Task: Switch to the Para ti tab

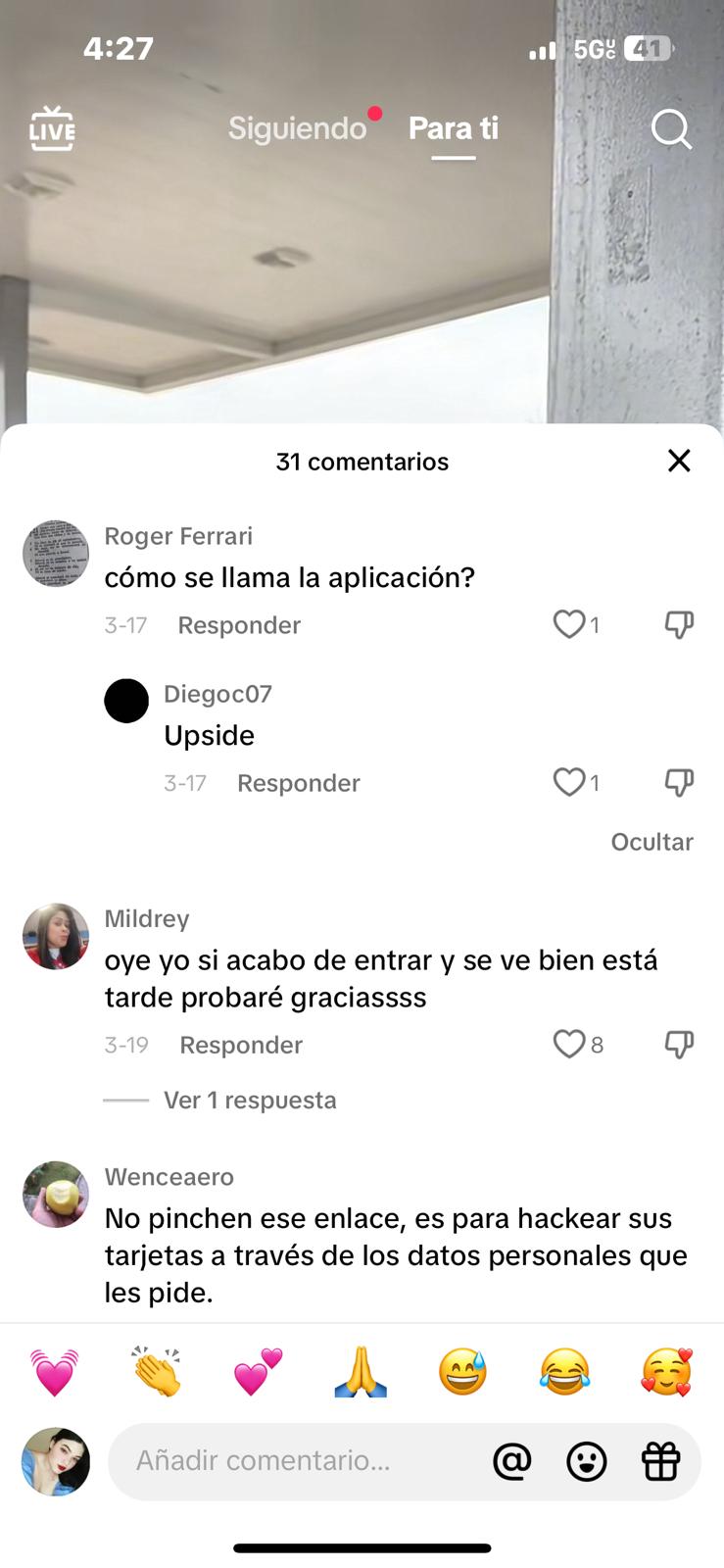Action: (x=454, y=128)
